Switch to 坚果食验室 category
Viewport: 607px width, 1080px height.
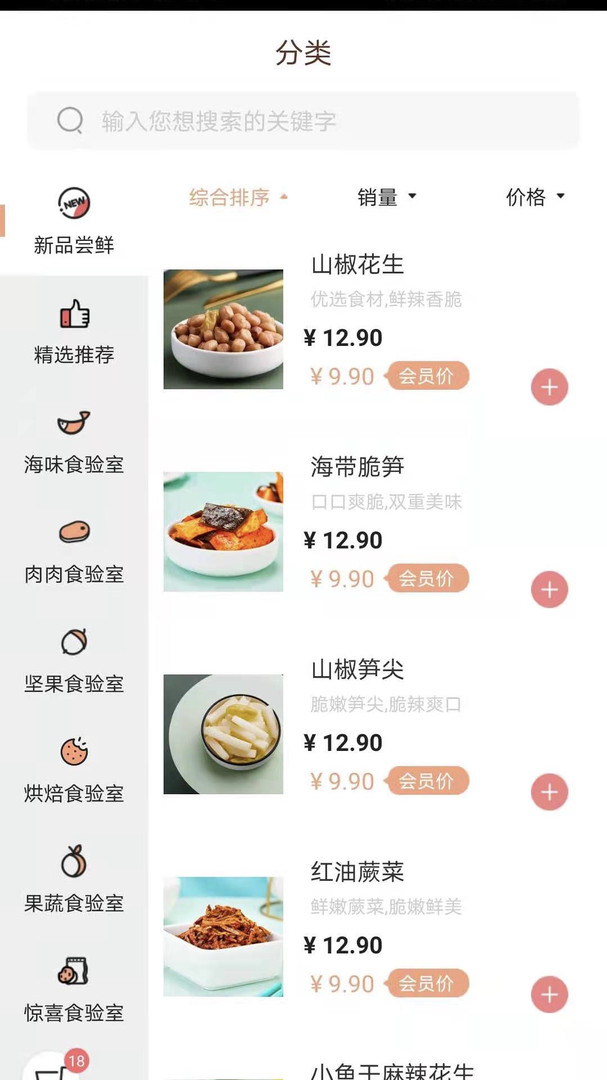pyautogui.click(x=74, y=661)
